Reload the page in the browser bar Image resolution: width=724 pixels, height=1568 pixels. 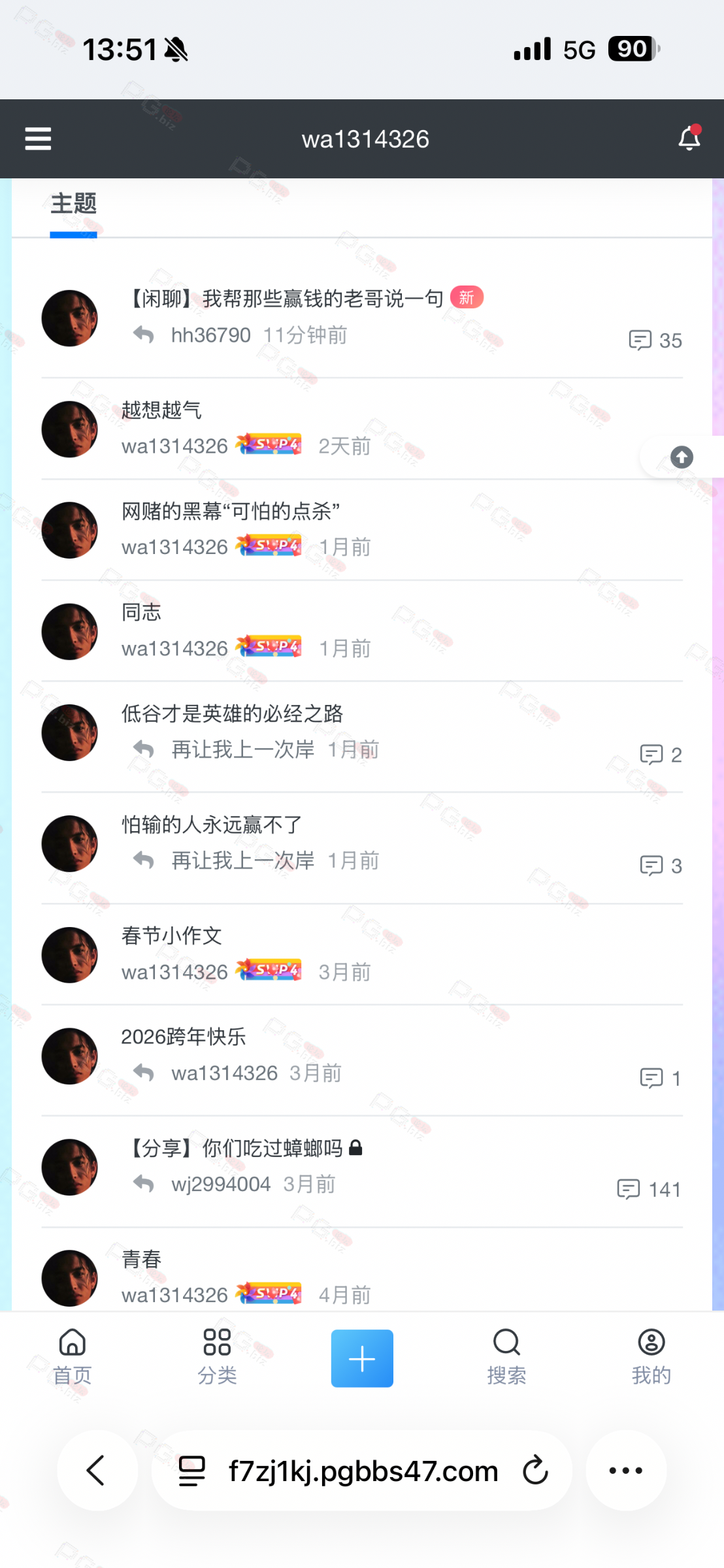coord(535,1471)
